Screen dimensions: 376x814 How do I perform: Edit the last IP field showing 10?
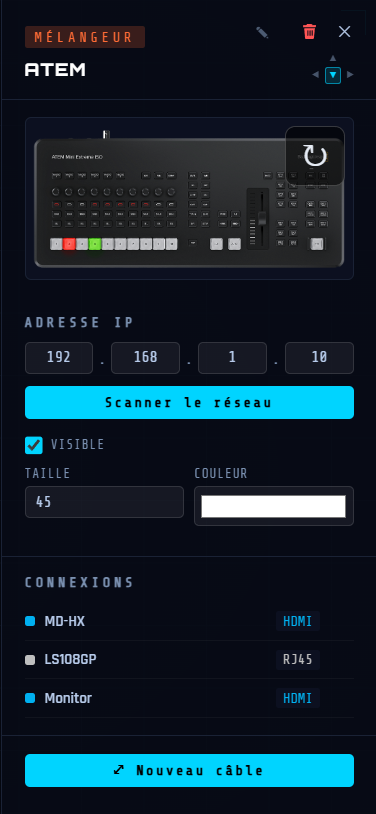[319, 358]
